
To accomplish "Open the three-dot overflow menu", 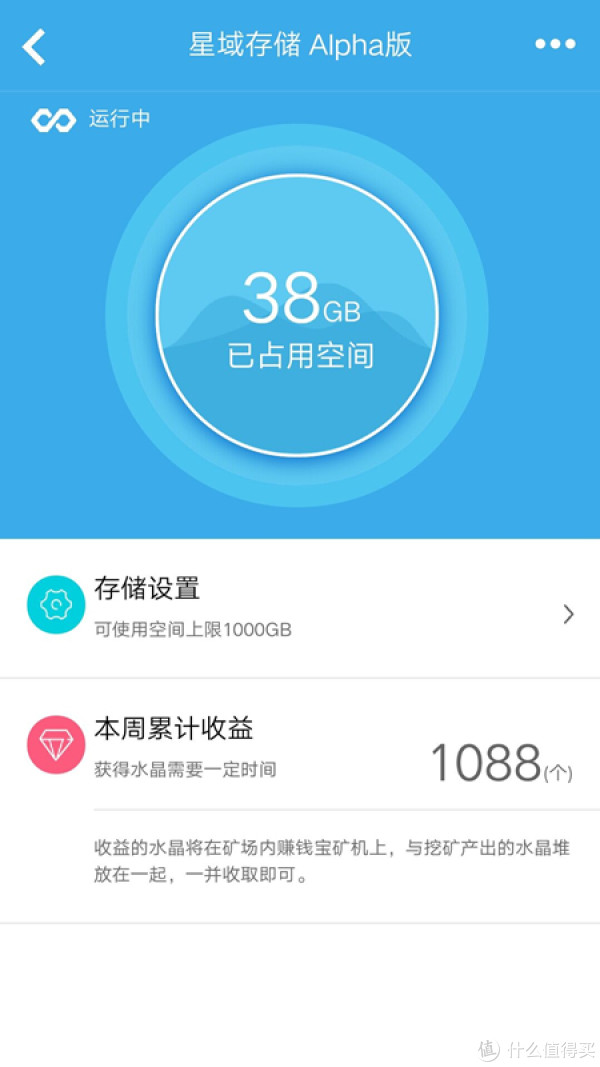I will point(555,44).
